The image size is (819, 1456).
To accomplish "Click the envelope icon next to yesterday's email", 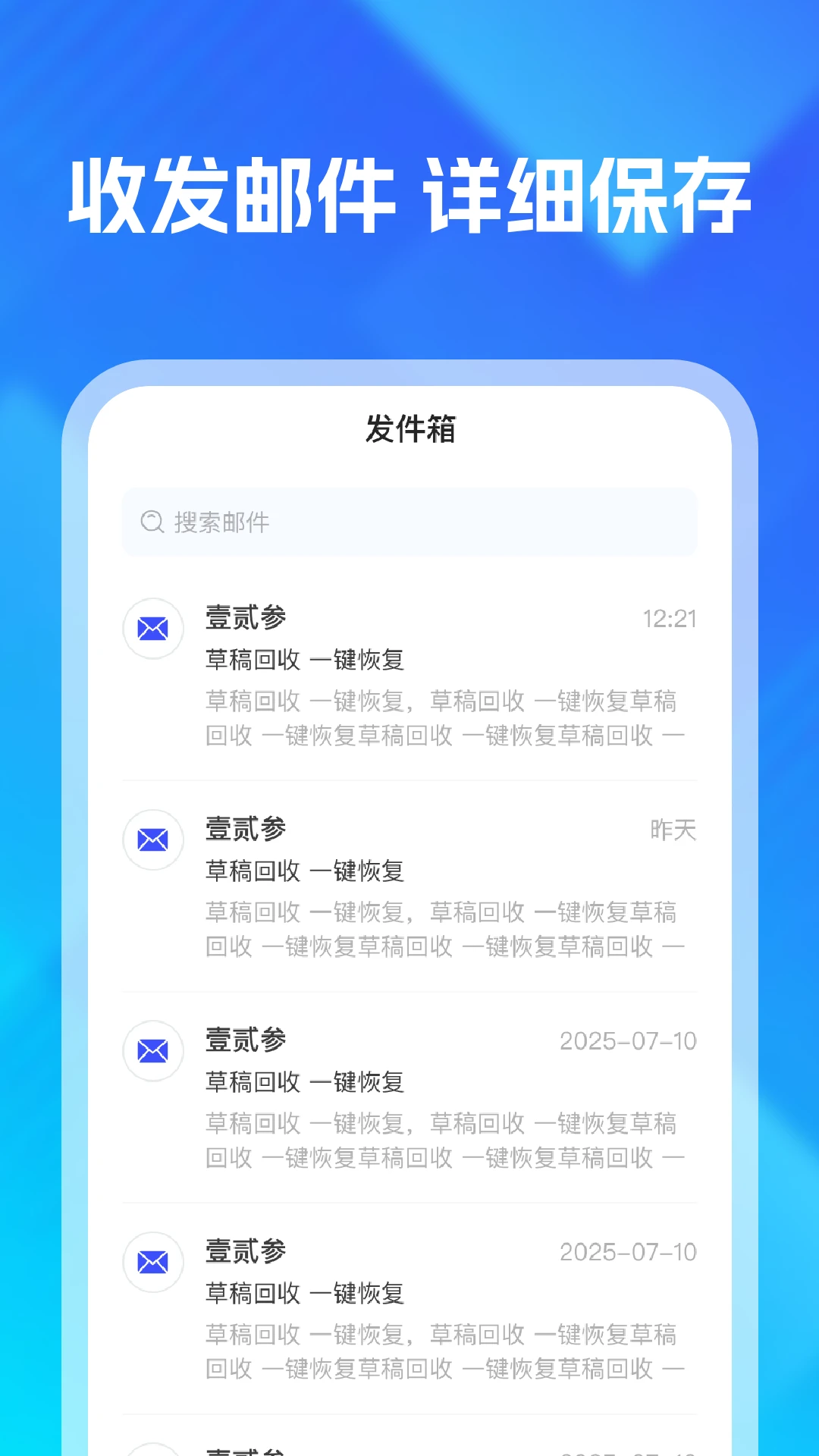I will coord(153,839).
